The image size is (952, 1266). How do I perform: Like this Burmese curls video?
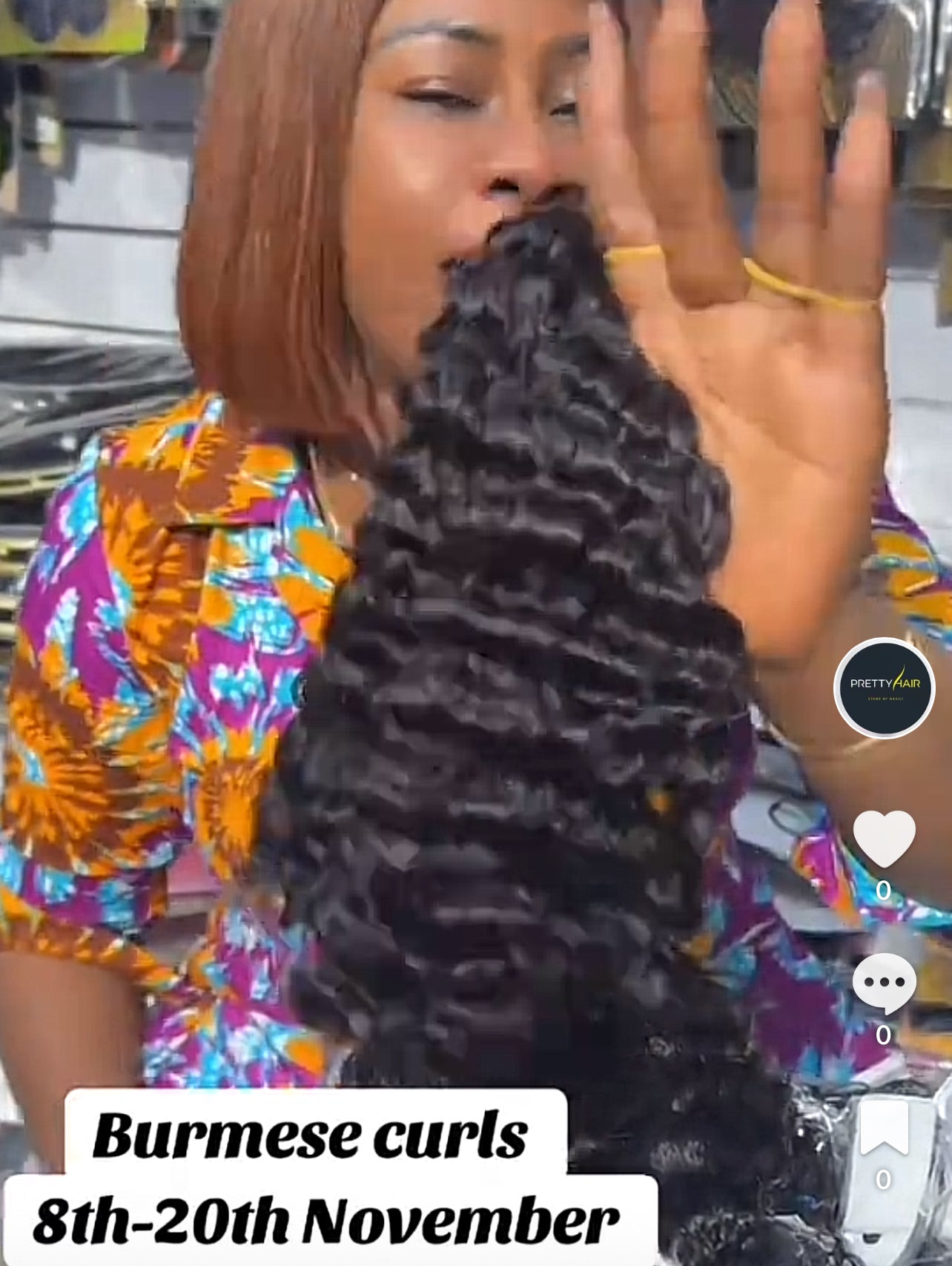[x=884, y=839]
